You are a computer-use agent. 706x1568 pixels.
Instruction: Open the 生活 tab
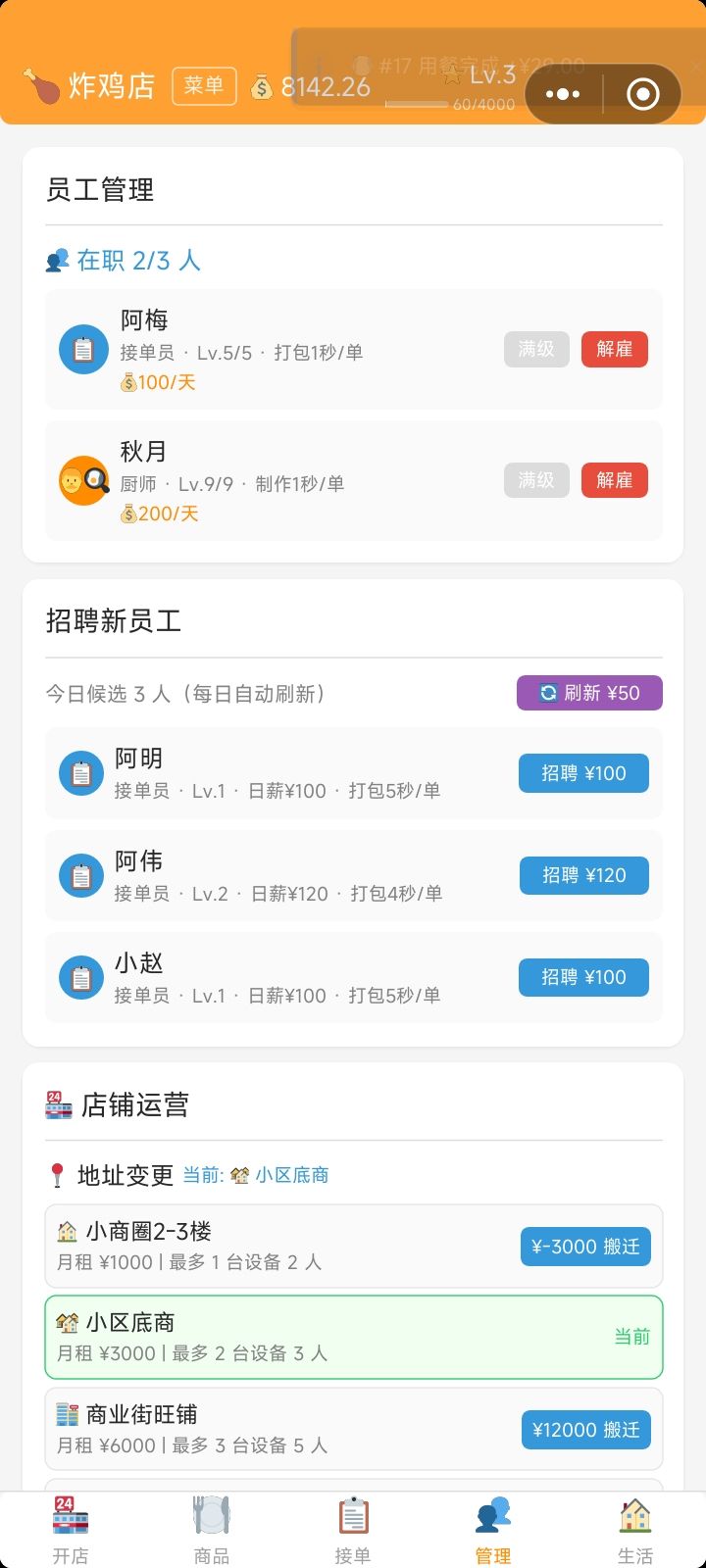635,1531
